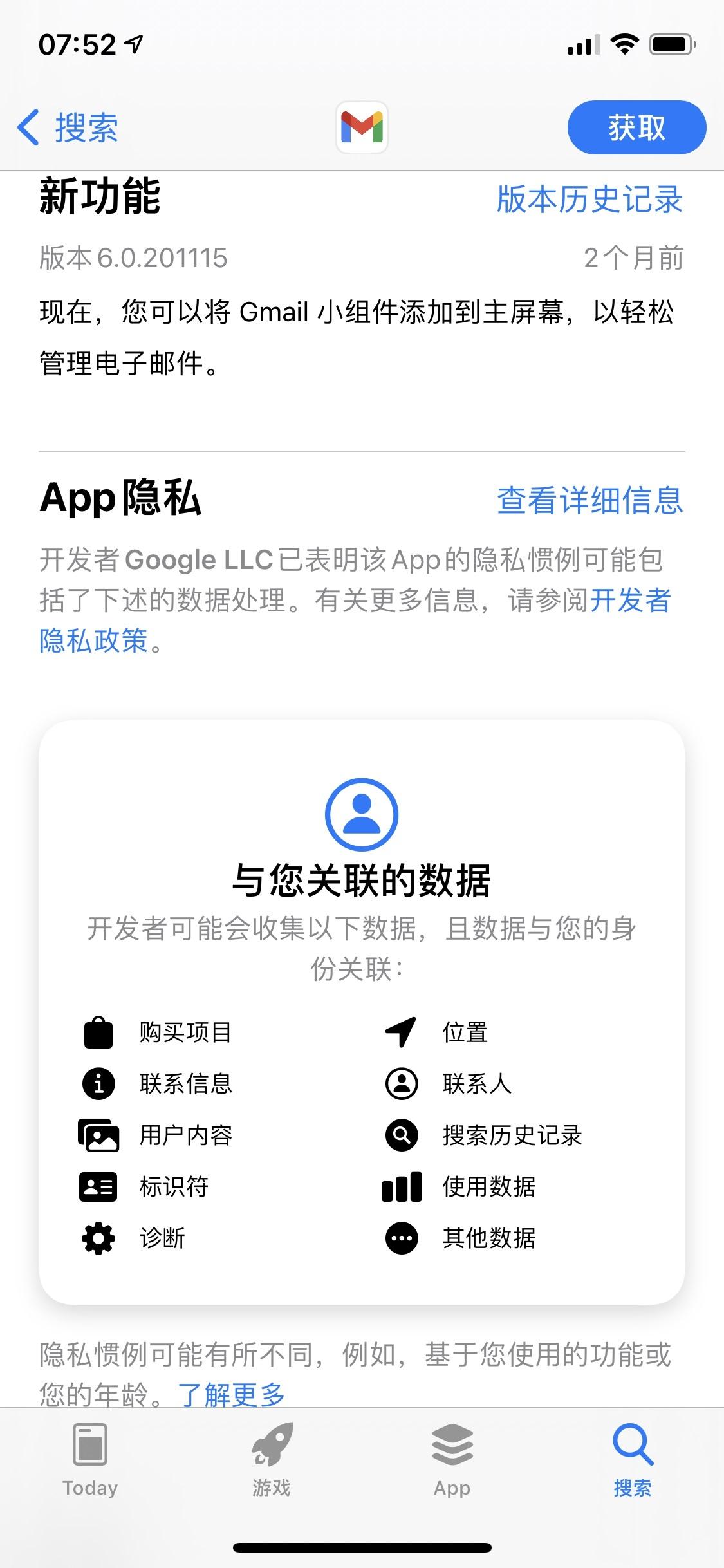
Task: Click the 标识符 ID card icon
Action: pyautogui.click(x=98, y=1186)
